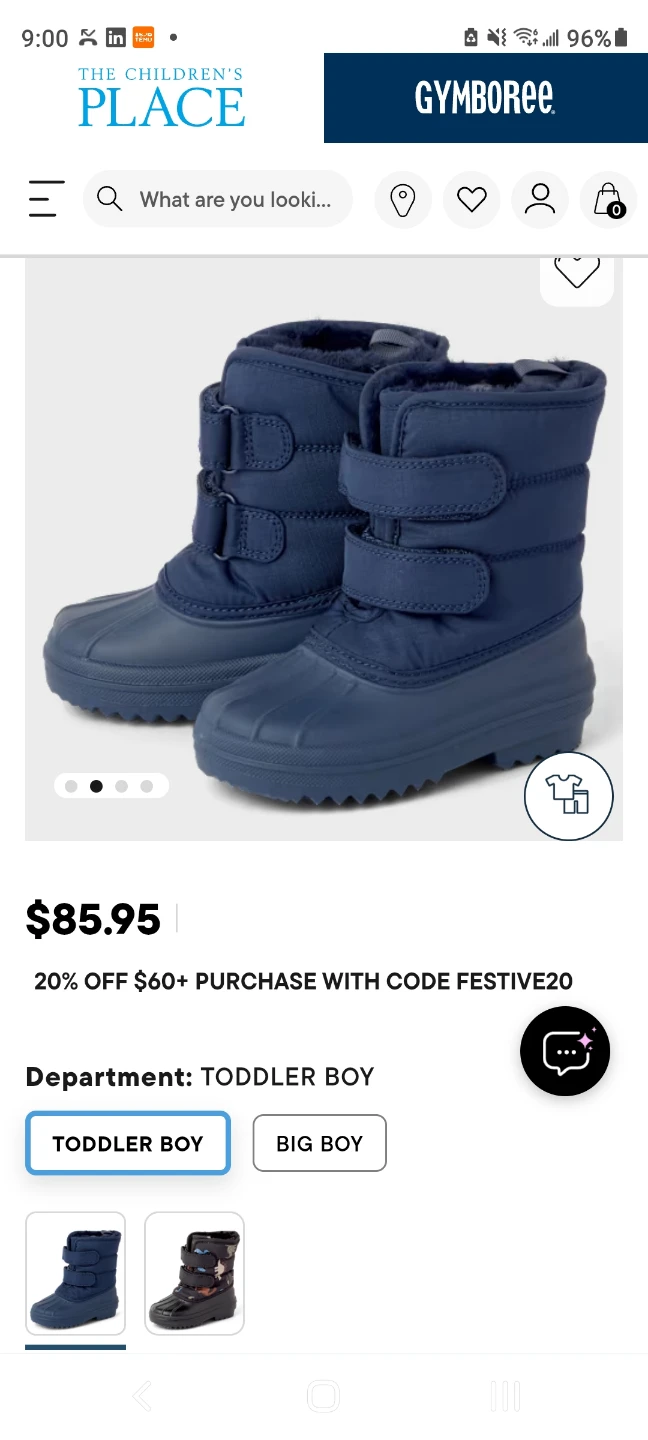Select the Toddler Boy department

click(128, 1143)
